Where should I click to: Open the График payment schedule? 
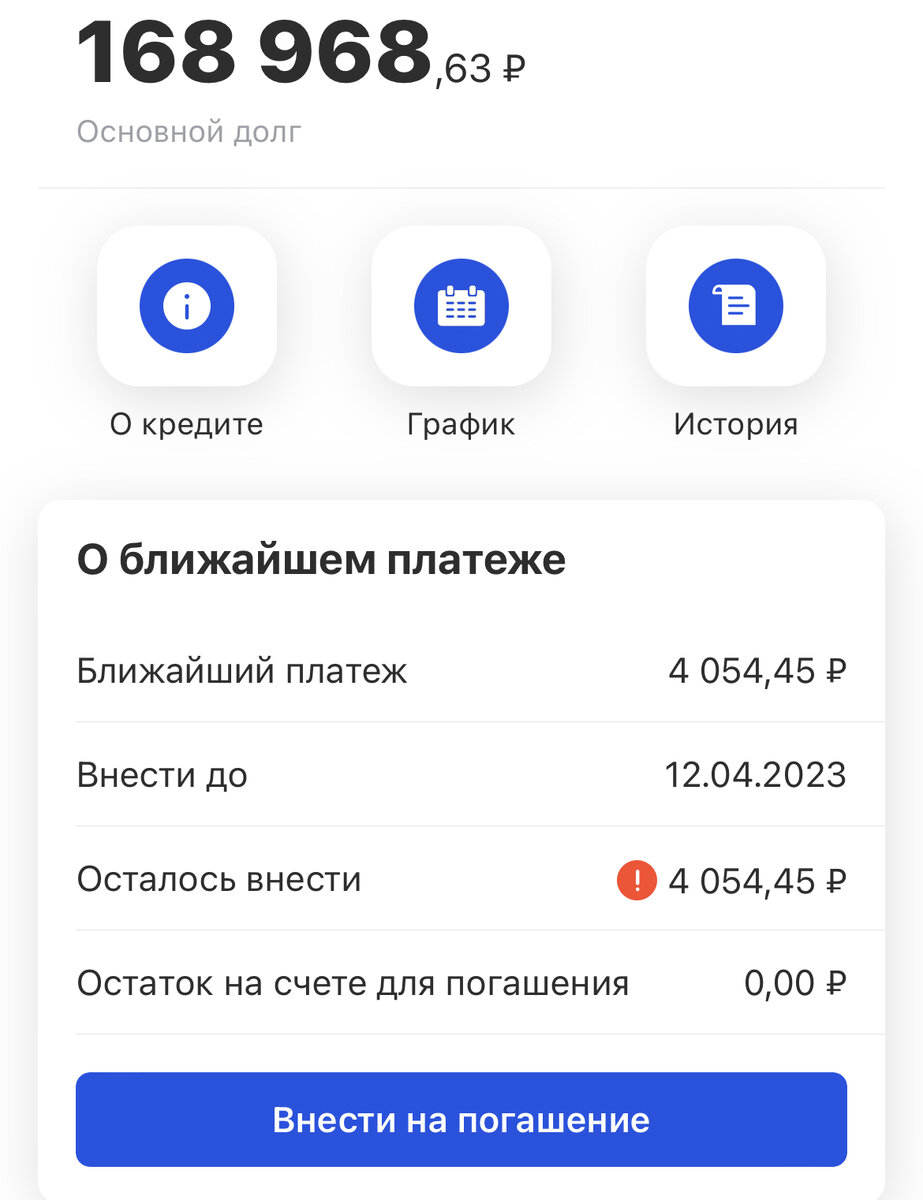coord(461,306)
